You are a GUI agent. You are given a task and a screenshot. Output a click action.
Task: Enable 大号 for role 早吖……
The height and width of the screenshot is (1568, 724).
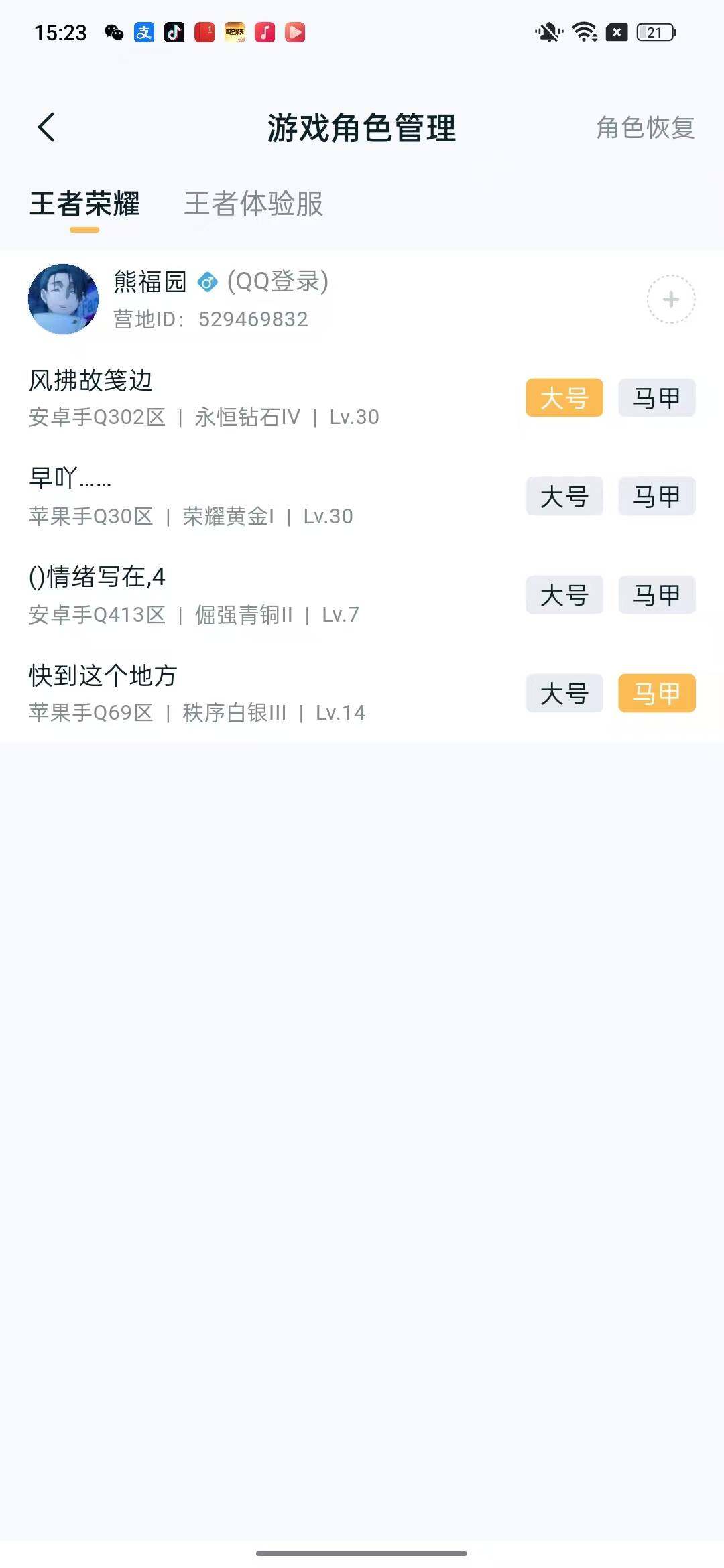[564, 497]
